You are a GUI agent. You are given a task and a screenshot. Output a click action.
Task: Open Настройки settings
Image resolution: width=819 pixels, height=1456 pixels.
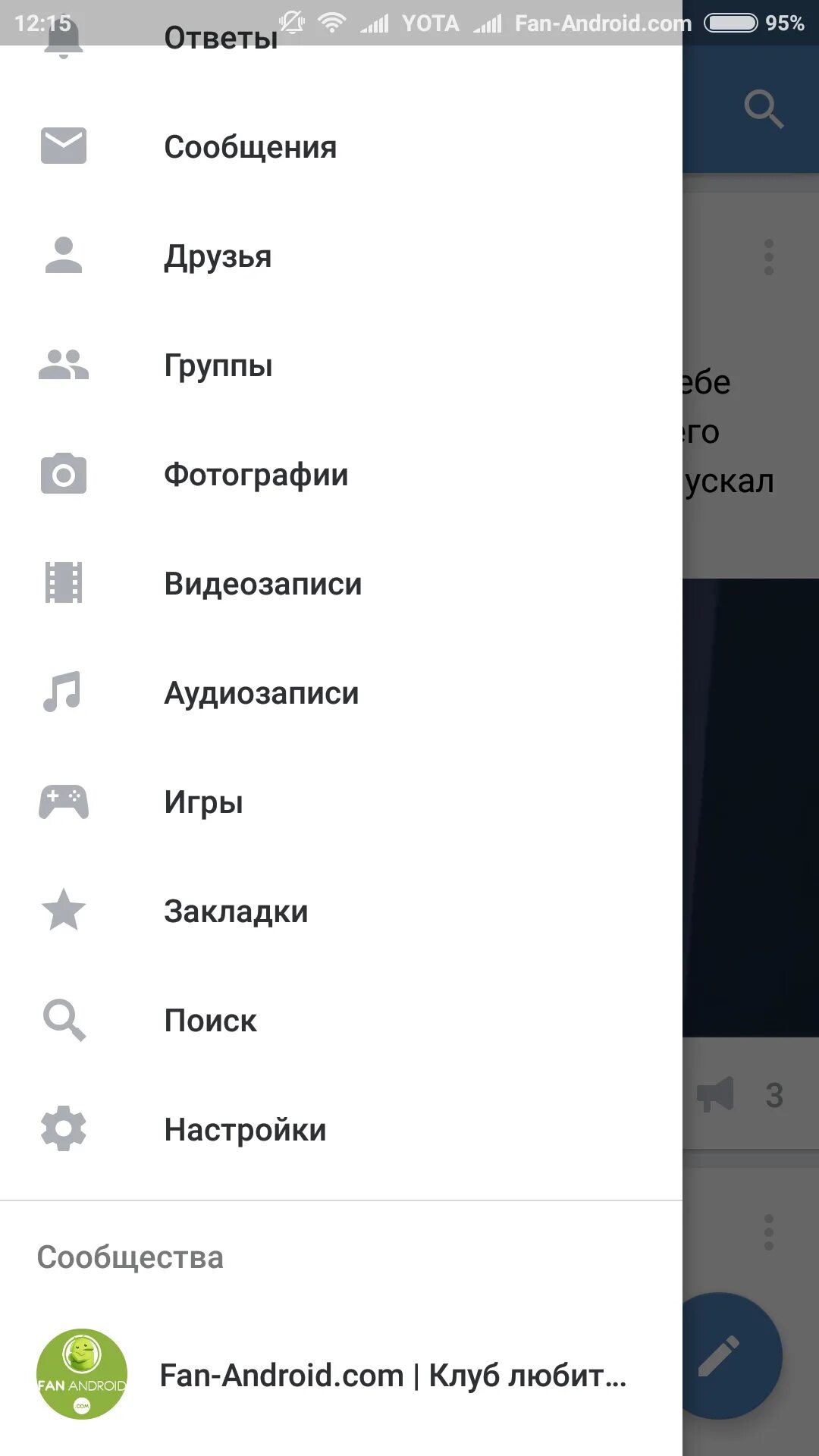245,1130
